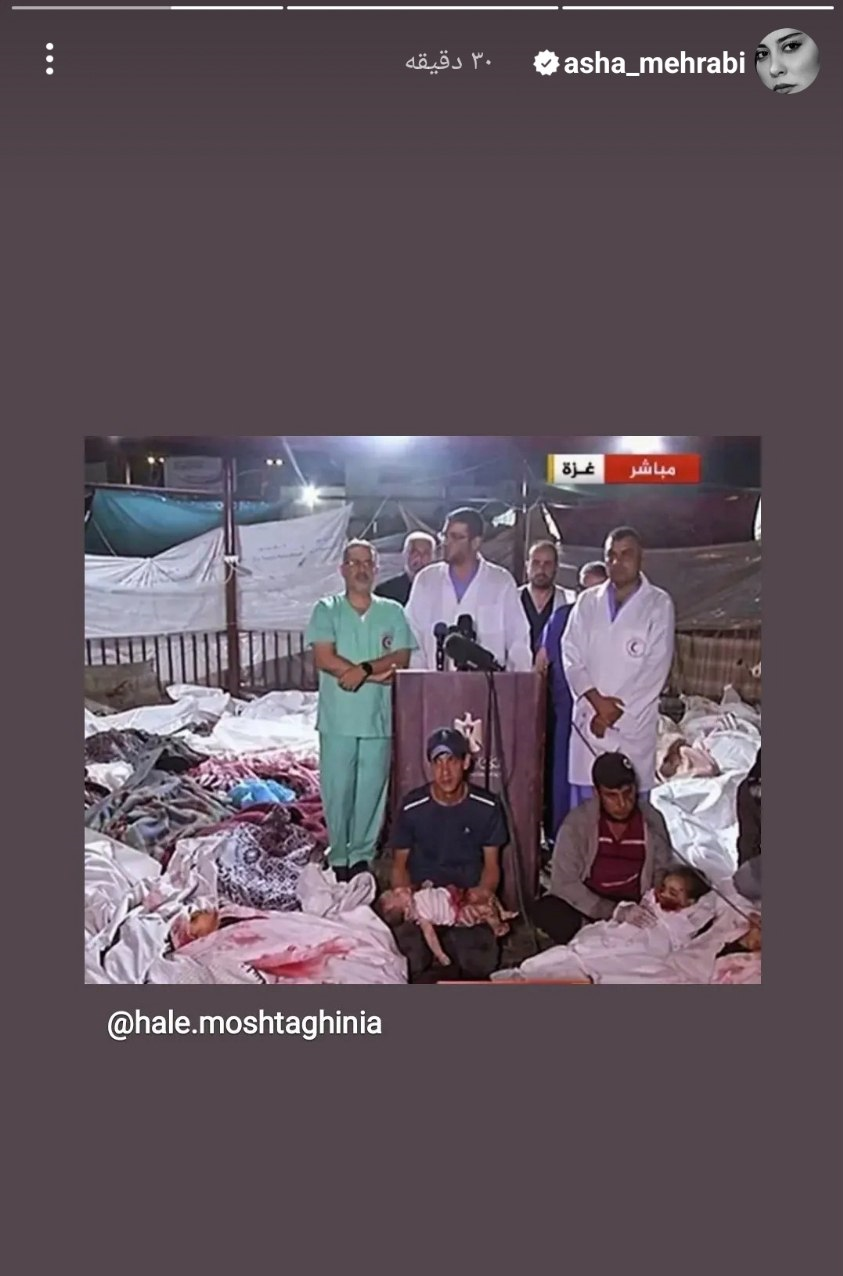This screenshot has width=843, height=1276.
Task: Tap the asha_mehrabi username
Action: [x=654, y=63]
